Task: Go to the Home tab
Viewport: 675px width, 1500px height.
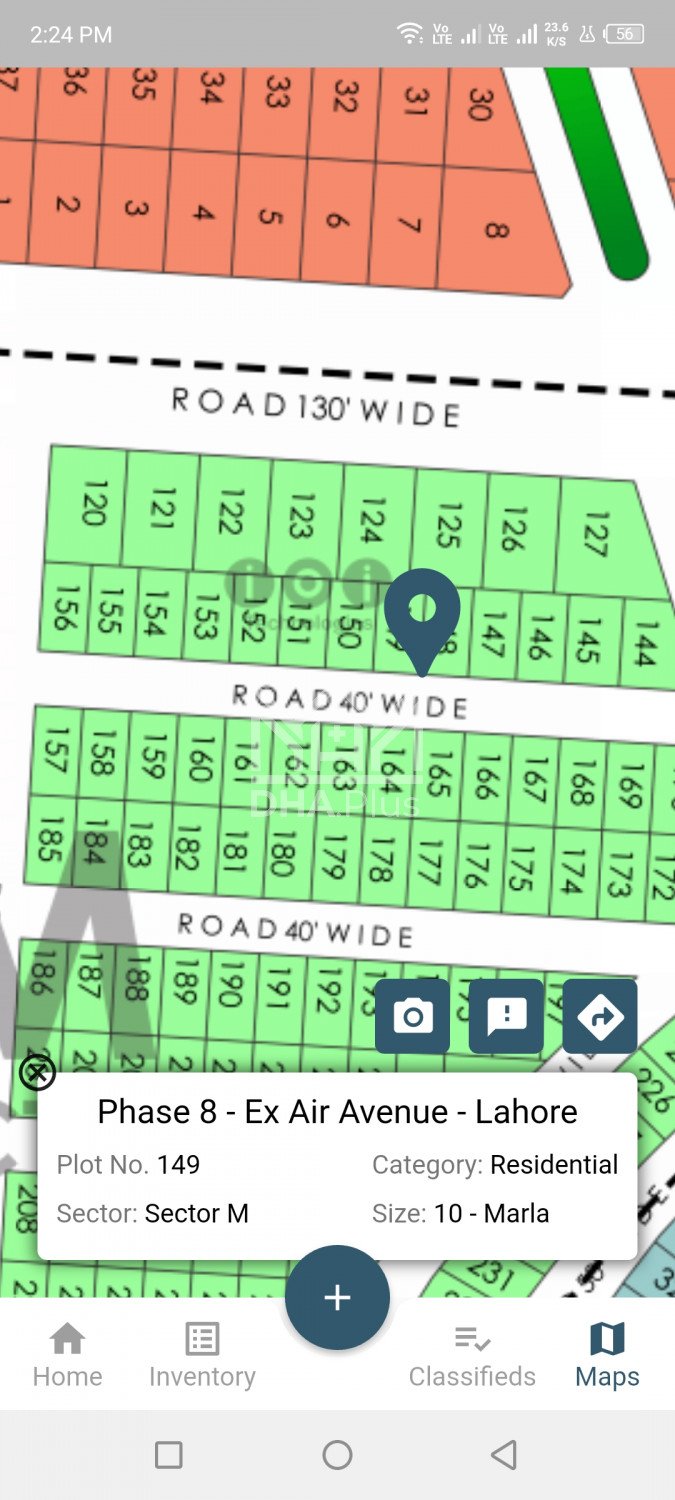Action: (67, 1354)
